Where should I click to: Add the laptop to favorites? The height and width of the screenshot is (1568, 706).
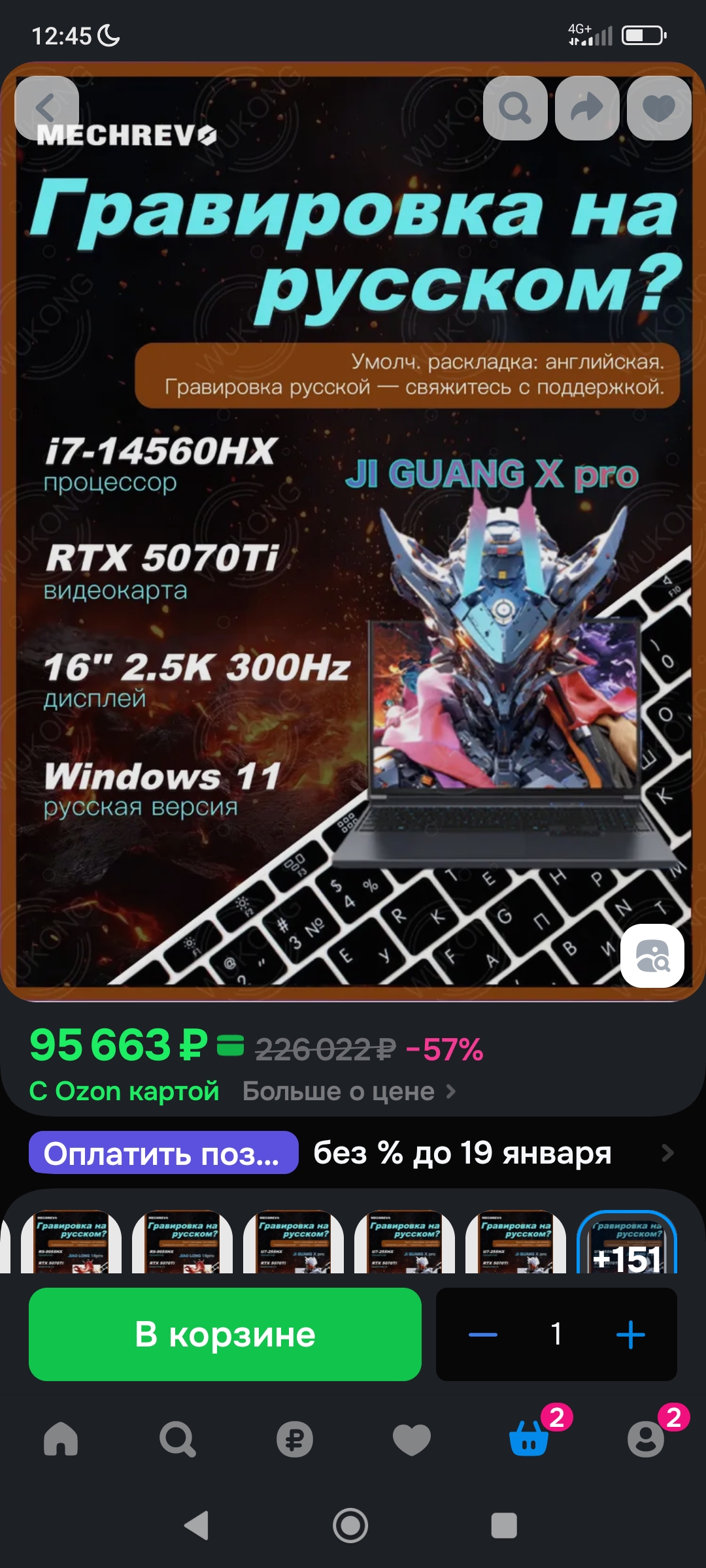coord(659,108)
